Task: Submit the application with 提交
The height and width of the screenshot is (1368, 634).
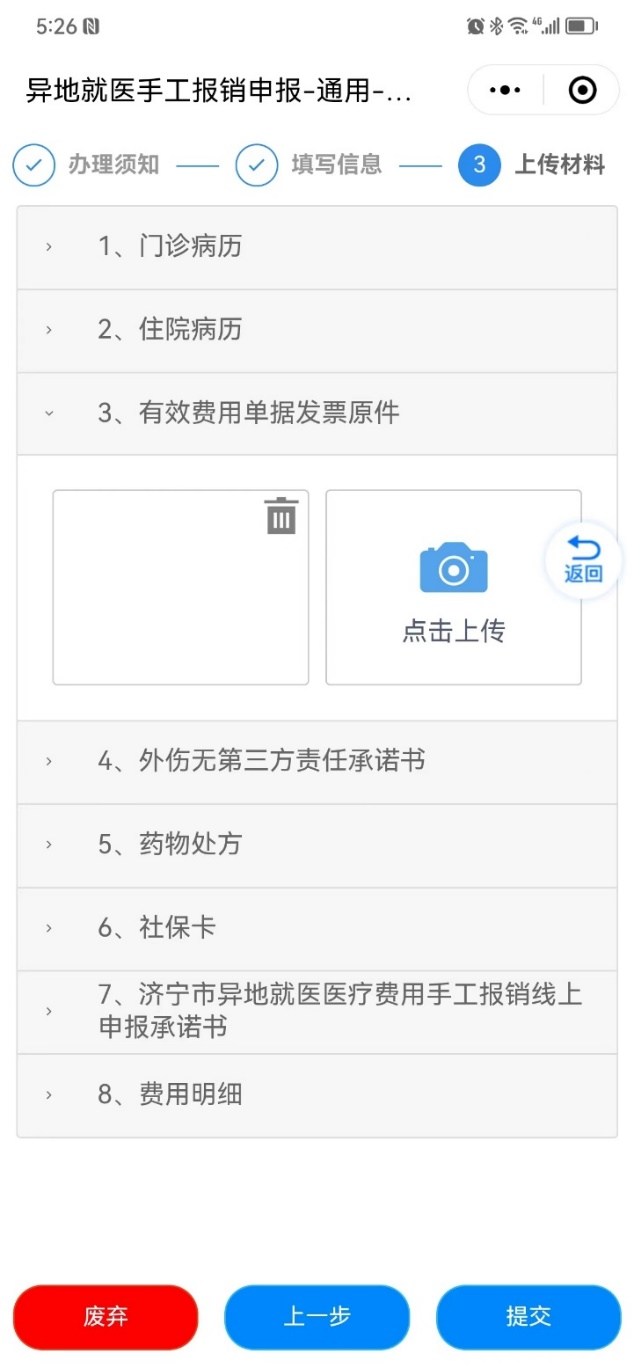Action: (528, 1317)
